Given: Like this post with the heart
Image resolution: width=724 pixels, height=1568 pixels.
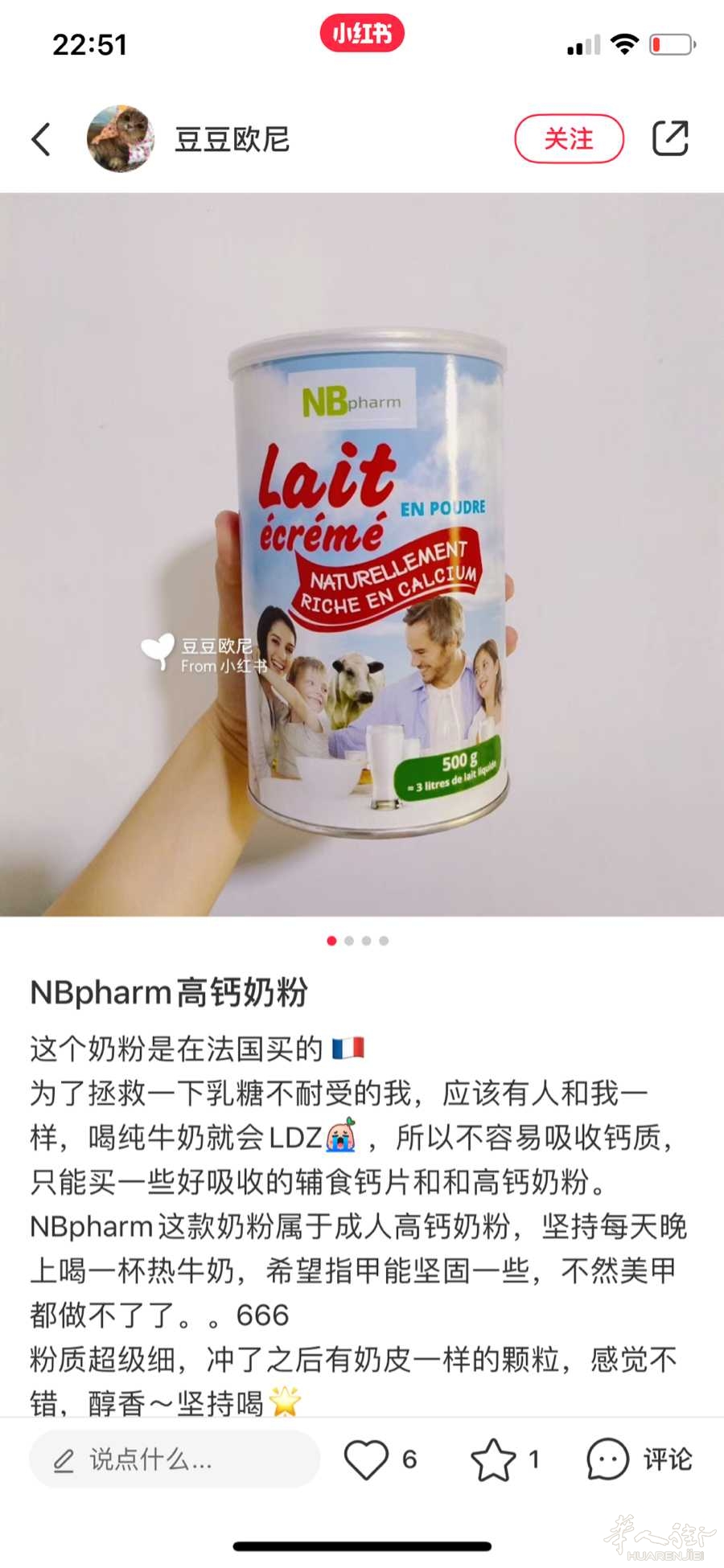Looking at the screenshot, I should 366,1459.
